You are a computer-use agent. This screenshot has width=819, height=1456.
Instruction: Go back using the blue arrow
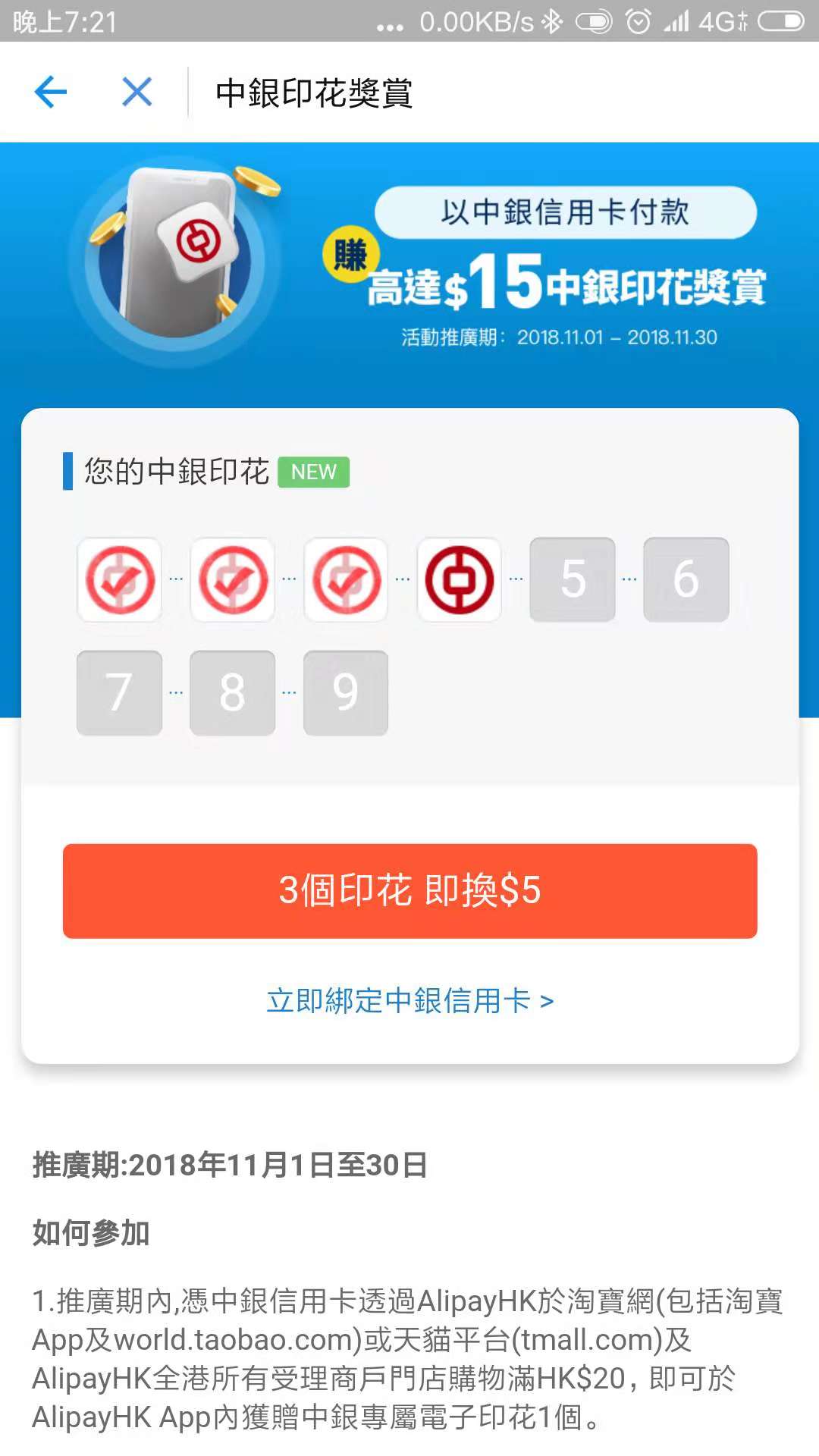pyautogui.click(x=51, y=93)
